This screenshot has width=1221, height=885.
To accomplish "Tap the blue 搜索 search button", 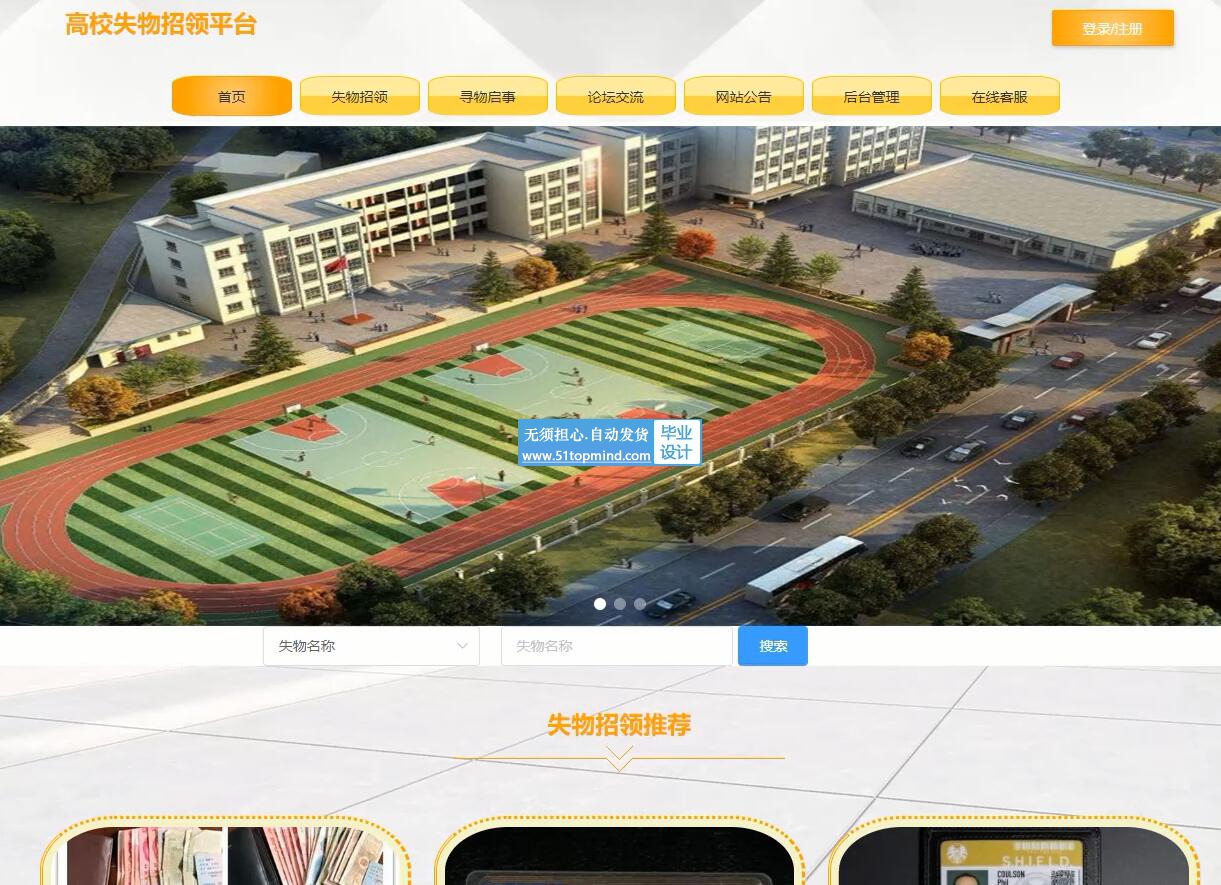I will [x=772, y=646].
